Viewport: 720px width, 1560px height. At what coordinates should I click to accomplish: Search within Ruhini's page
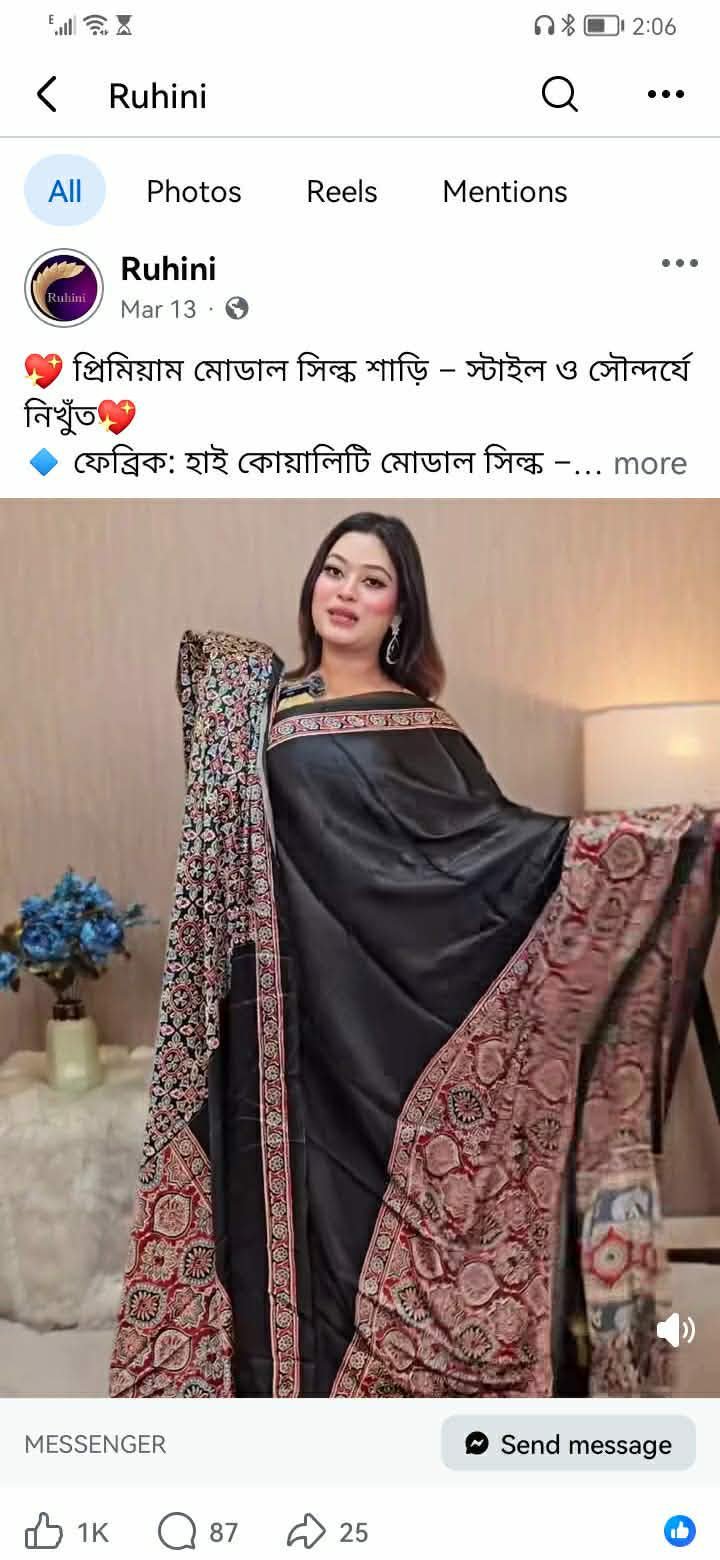click(x=559, y=95)
